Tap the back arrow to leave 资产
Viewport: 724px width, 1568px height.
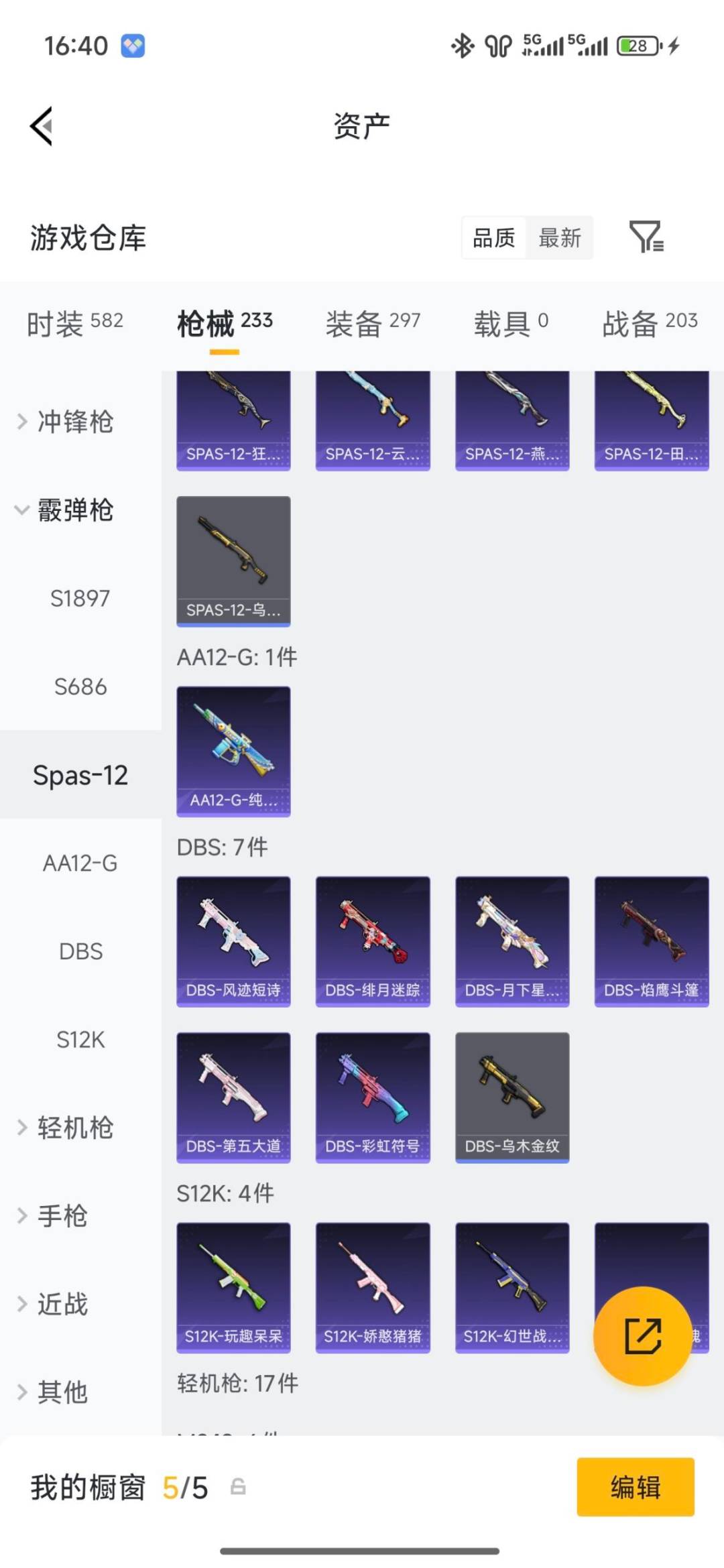(42, 127)
